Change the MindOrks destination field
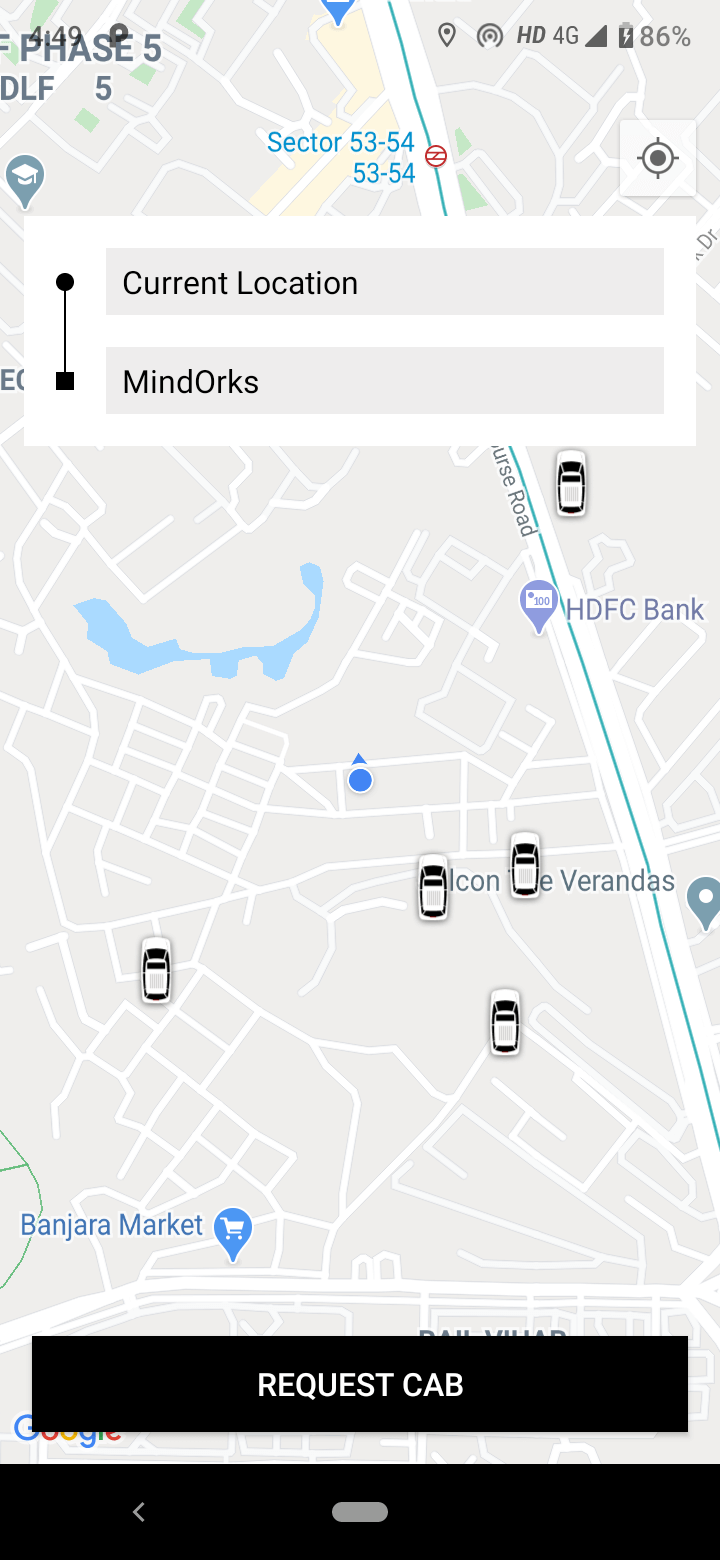 384,381
